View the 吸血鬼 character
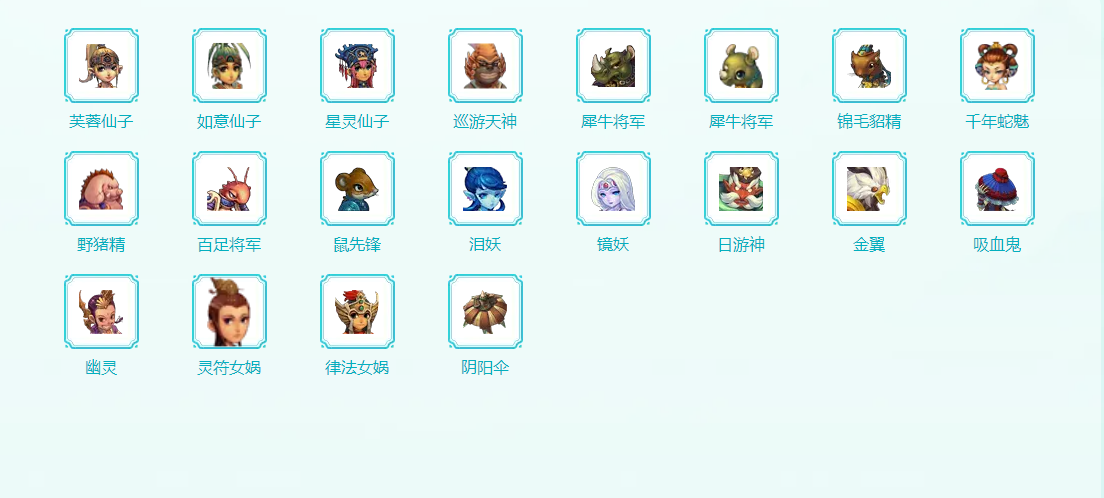The height and width of the screenshot is (498, 1104). coord(997,189)
